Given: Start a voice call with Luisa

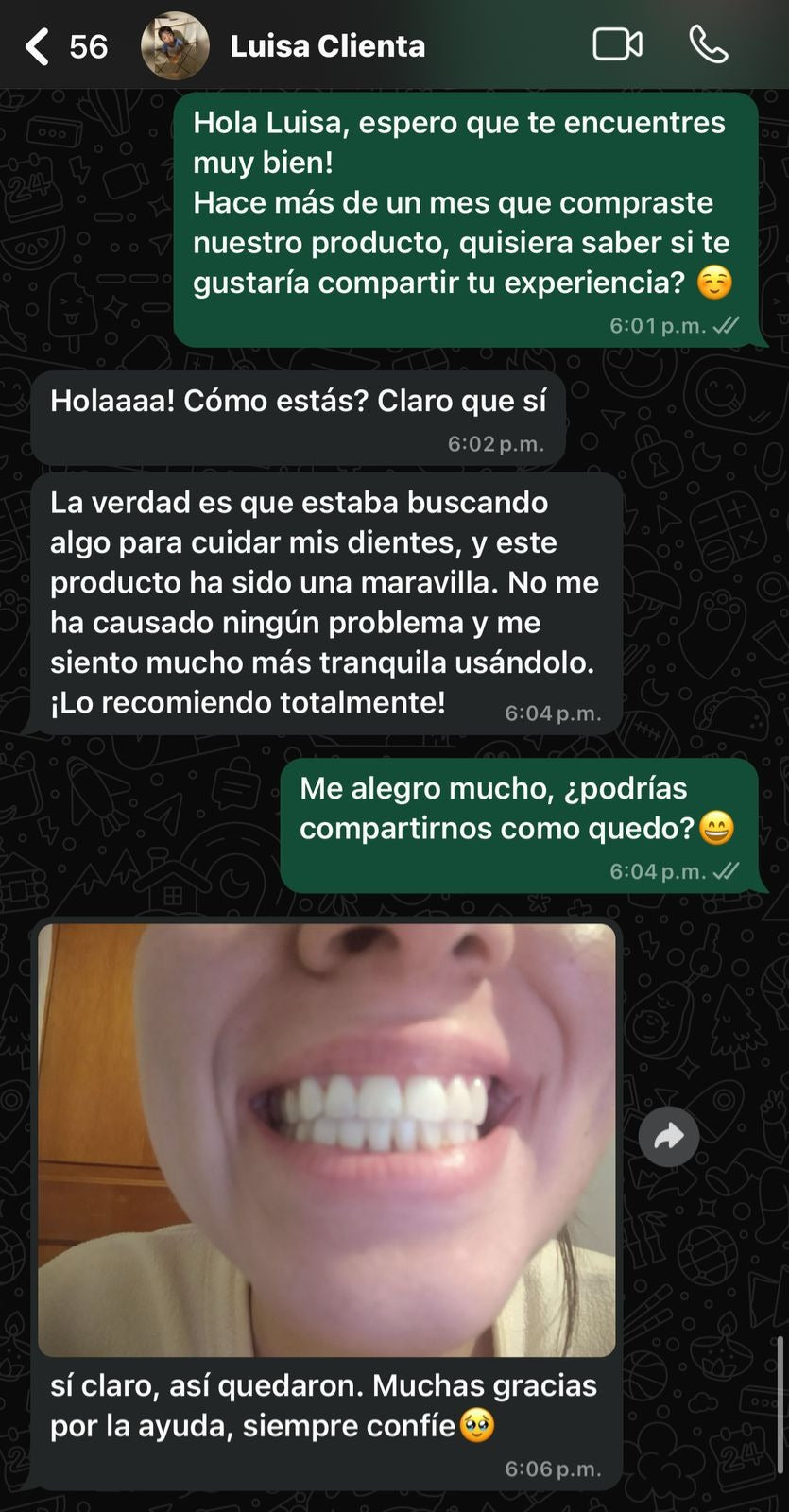Looking at the screenshot, I should (708, 44).
